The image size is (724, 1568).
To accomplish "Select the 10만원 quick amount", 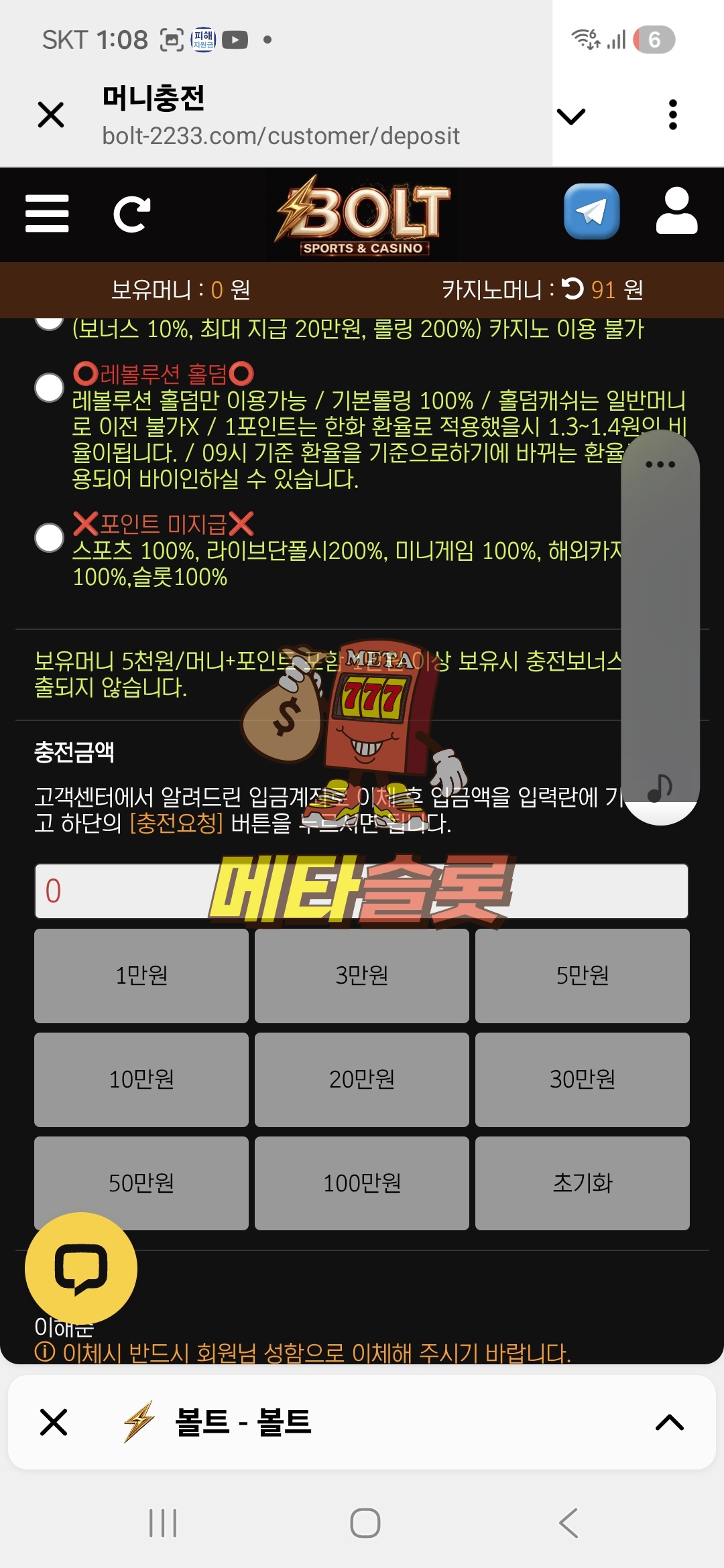I will [x=141, y=1080].
